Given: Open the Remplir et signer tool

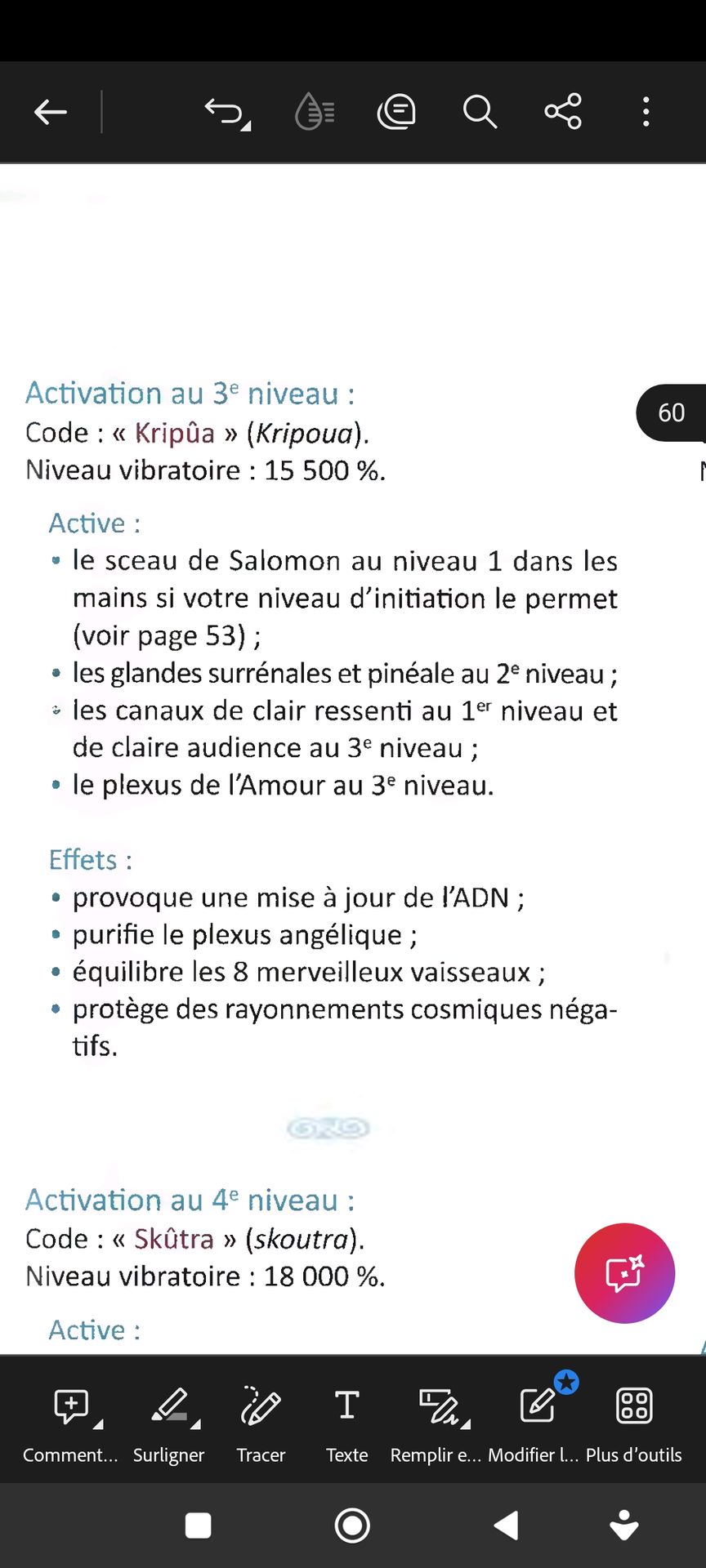Looking at the screenshot, I should point(436,1421).
